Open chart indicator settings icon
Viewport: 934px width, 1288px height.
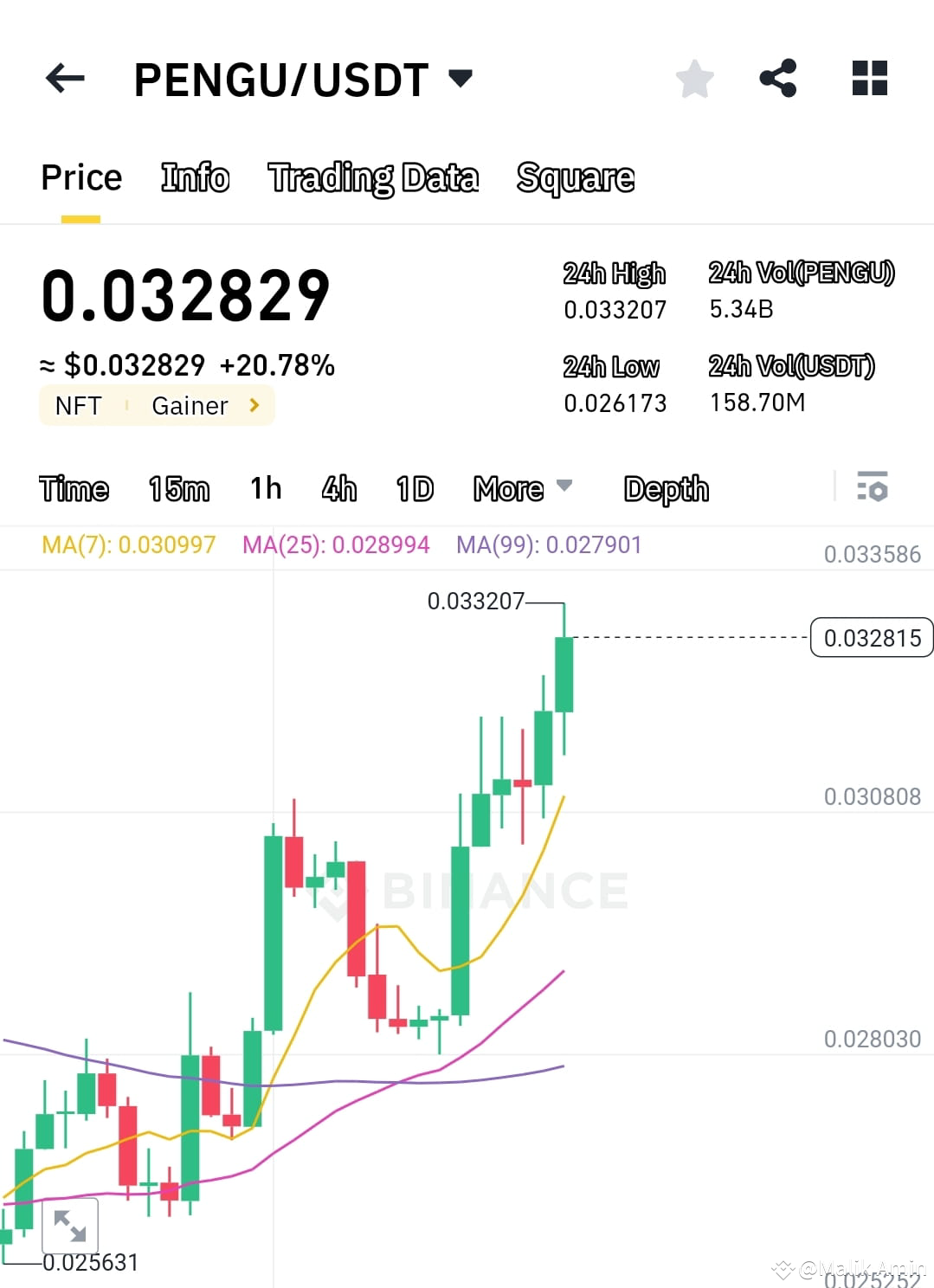pos(873,488)
